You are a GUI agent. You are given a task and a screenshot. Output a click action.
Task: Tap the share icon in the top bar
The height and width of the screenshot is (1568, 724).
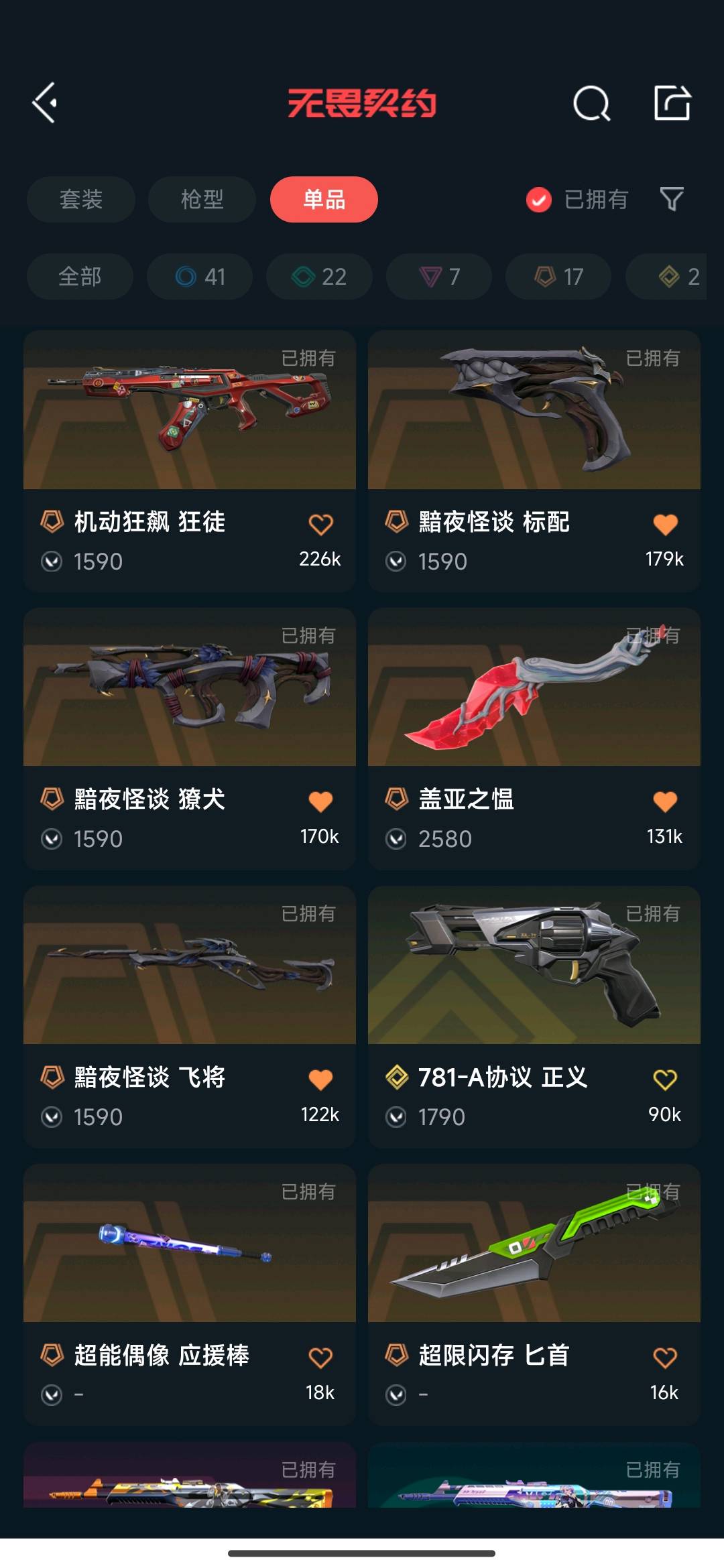672,103
